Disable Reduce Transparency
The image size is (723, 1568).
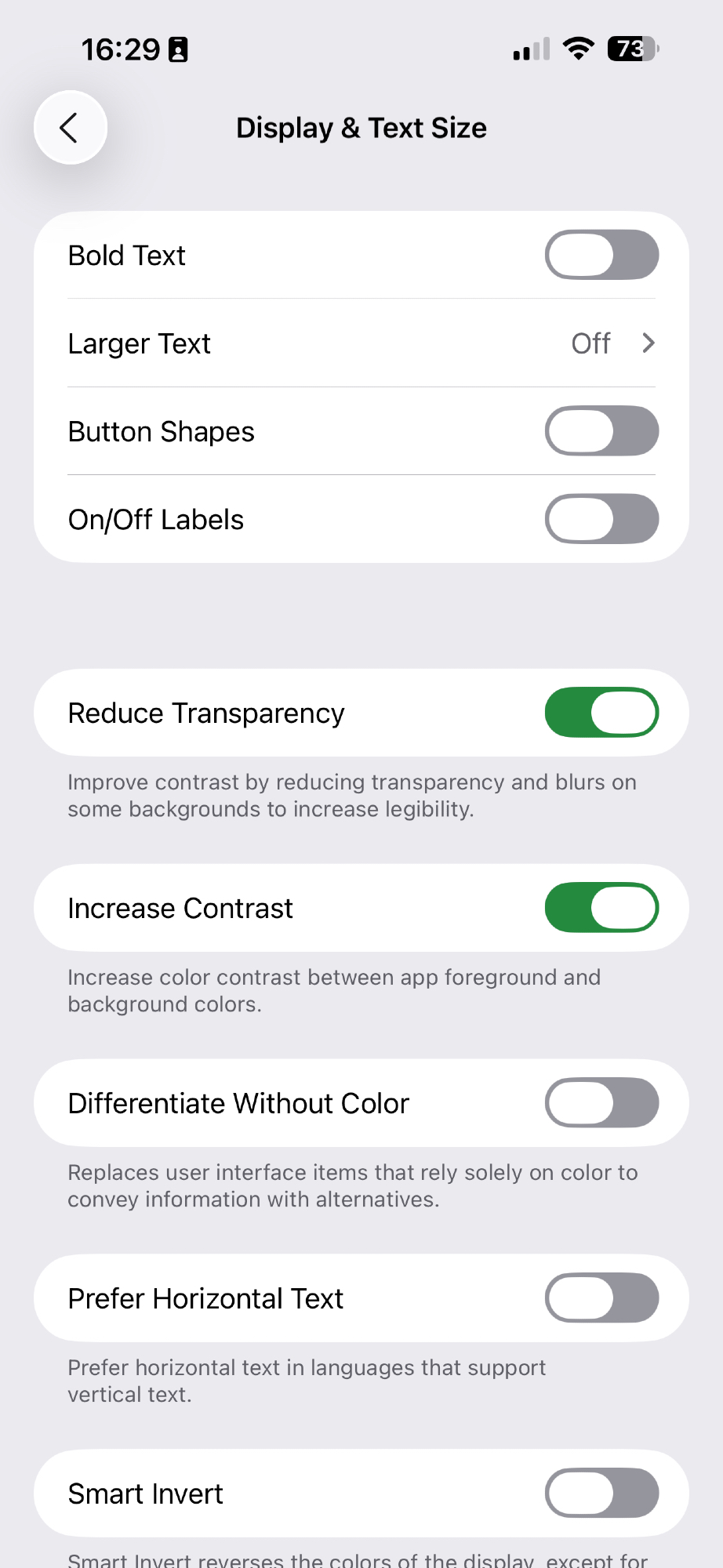601,713
